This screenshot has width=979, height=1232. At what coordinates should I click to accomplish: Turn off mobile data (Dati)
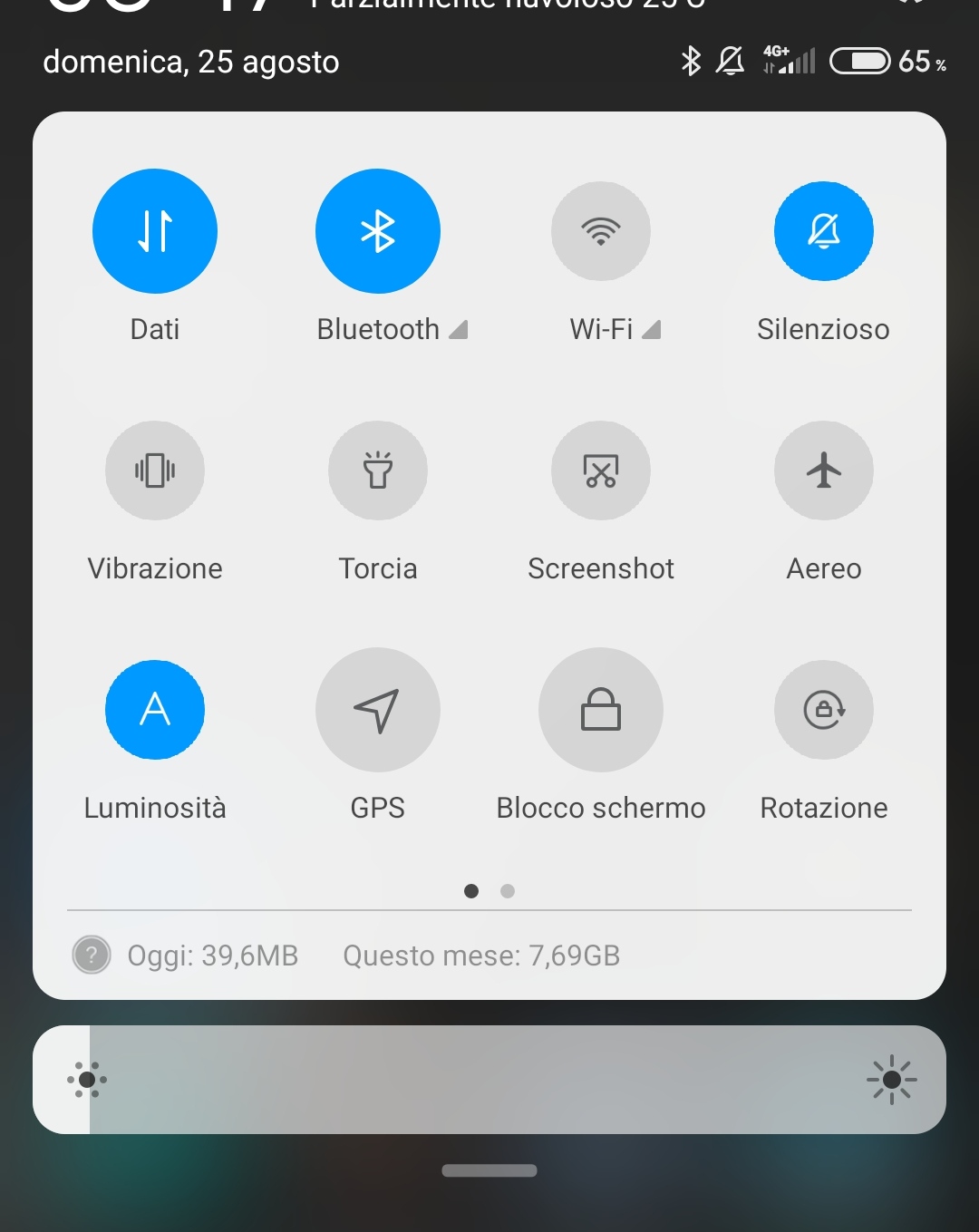[x=155, y=231]
